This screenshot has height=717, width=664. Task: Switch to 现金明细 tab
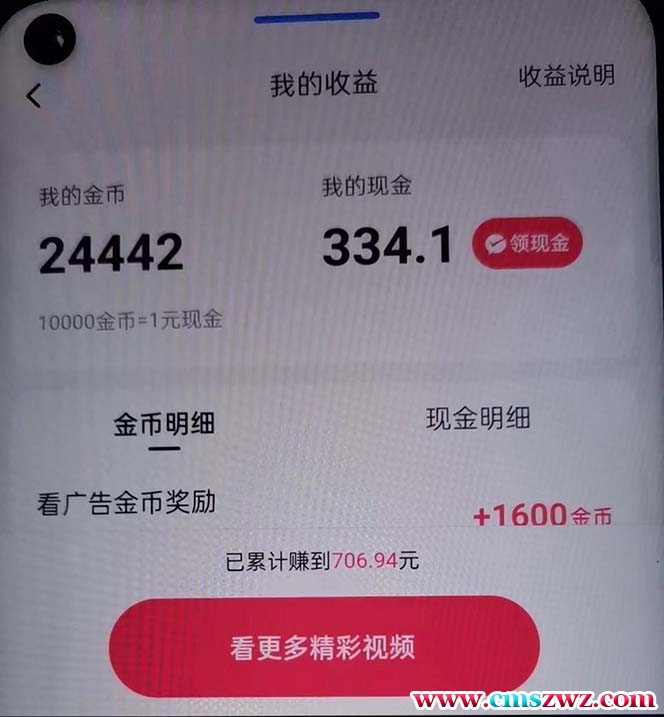pos(478,418)
